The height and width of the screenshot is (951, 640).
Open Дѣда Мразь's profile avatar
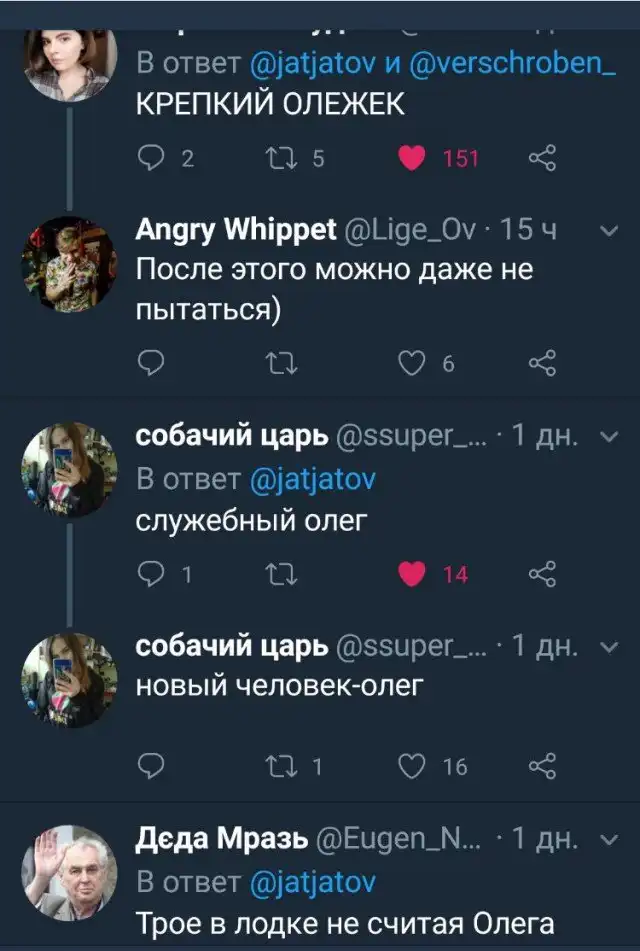click(x=69, y=872)
